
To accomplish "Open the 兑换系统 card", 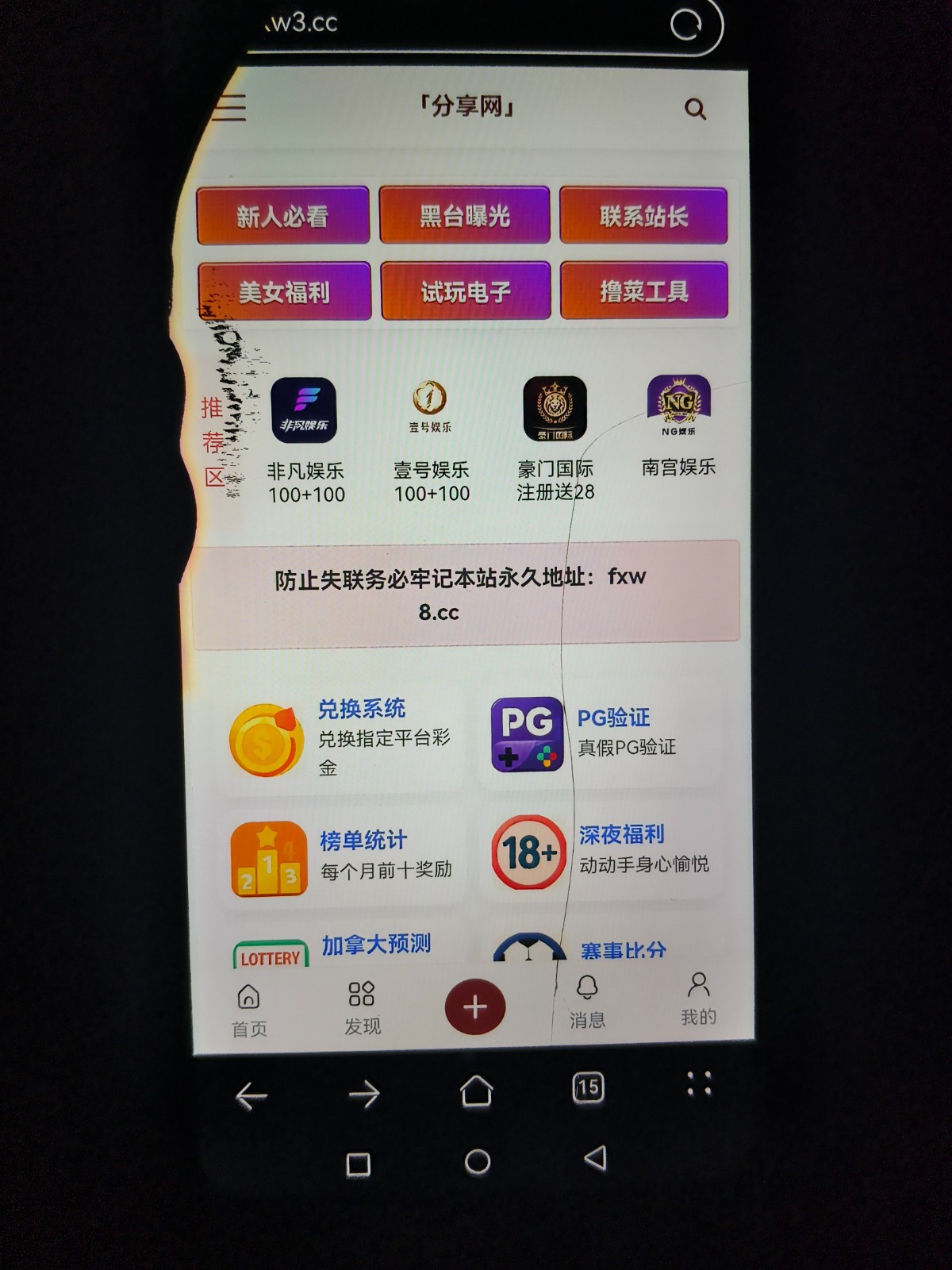I will (341, 738).
